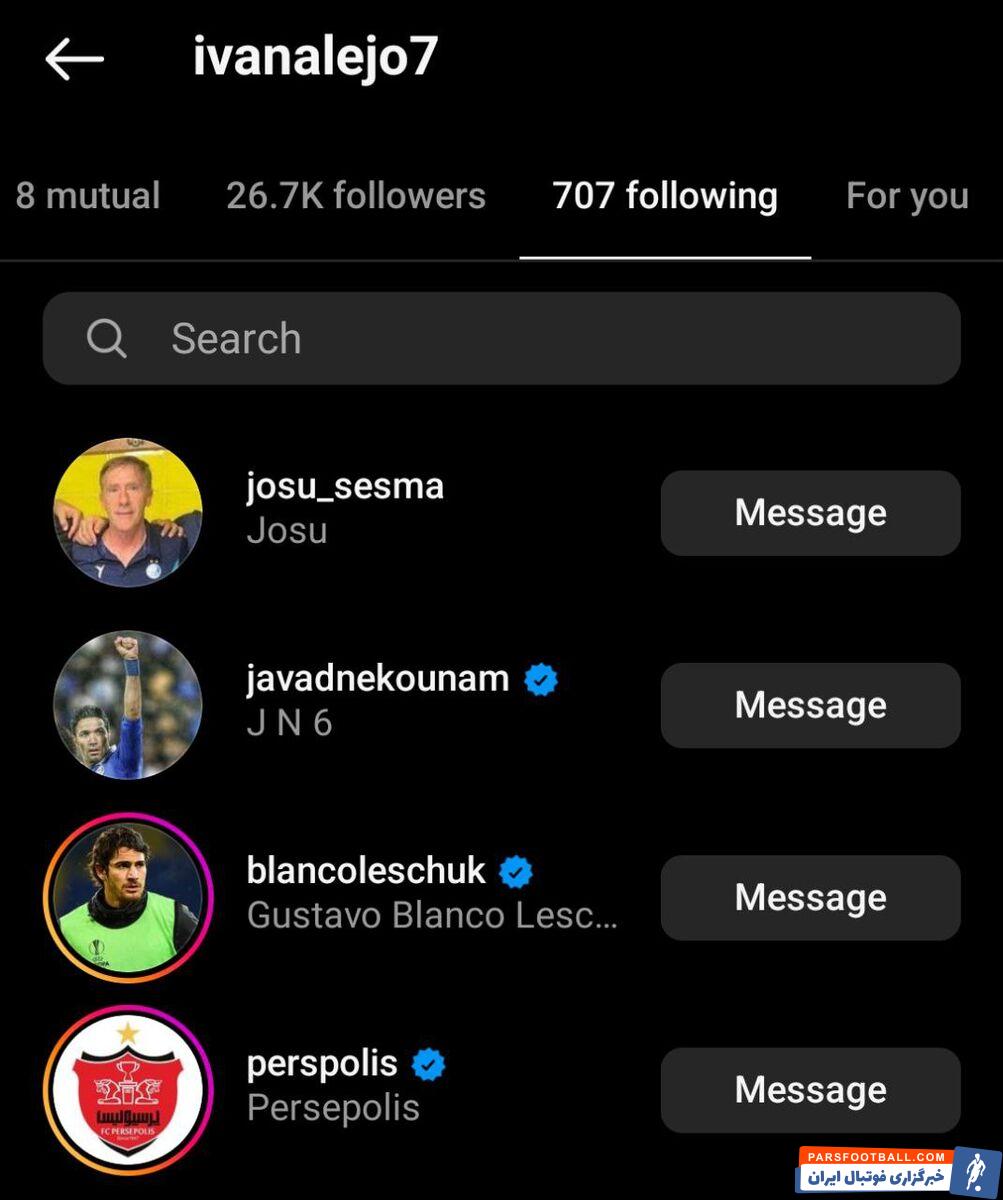View perspolis story avatar
The height and width of the screenshot is (1200, 1003).
128,1089
